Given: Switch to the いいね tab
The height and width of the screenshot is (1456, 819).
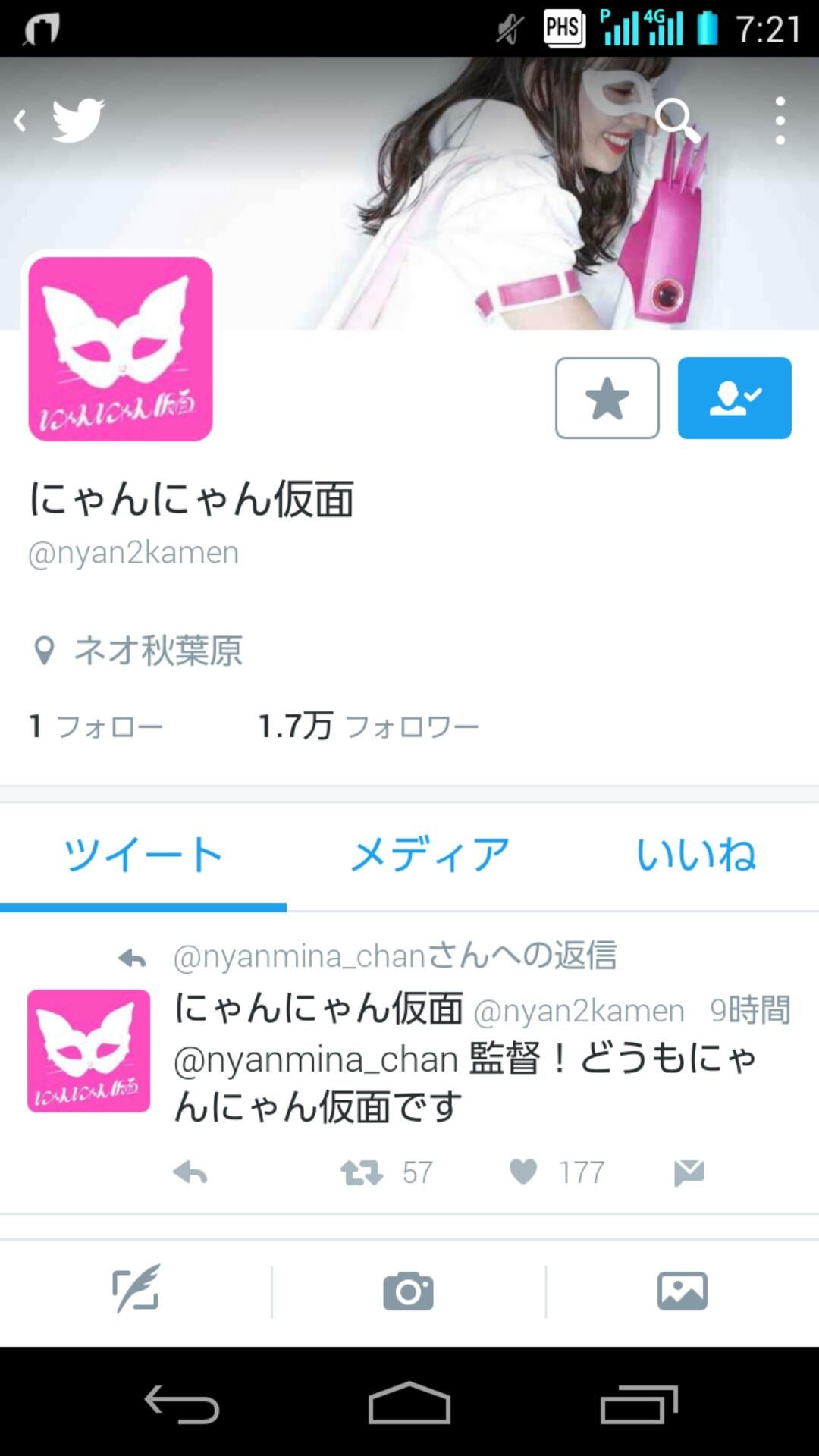Looking at the screenshot, I should 695,855.
